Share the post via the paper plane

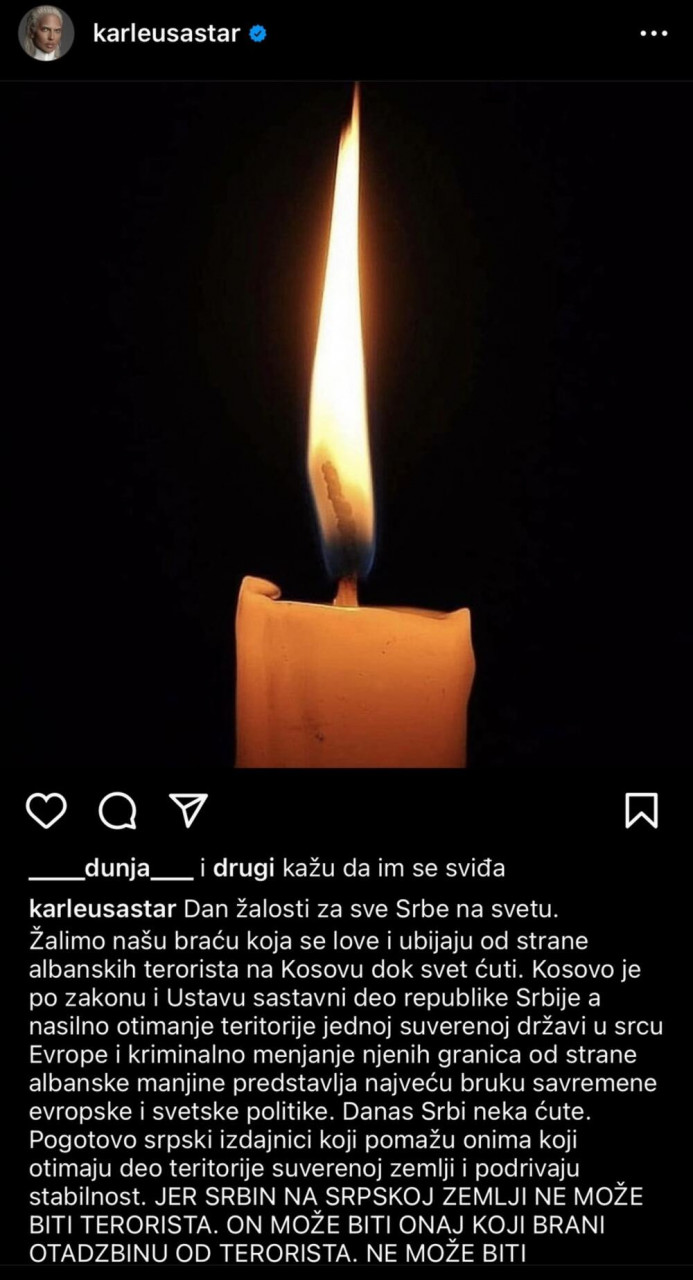188,810
